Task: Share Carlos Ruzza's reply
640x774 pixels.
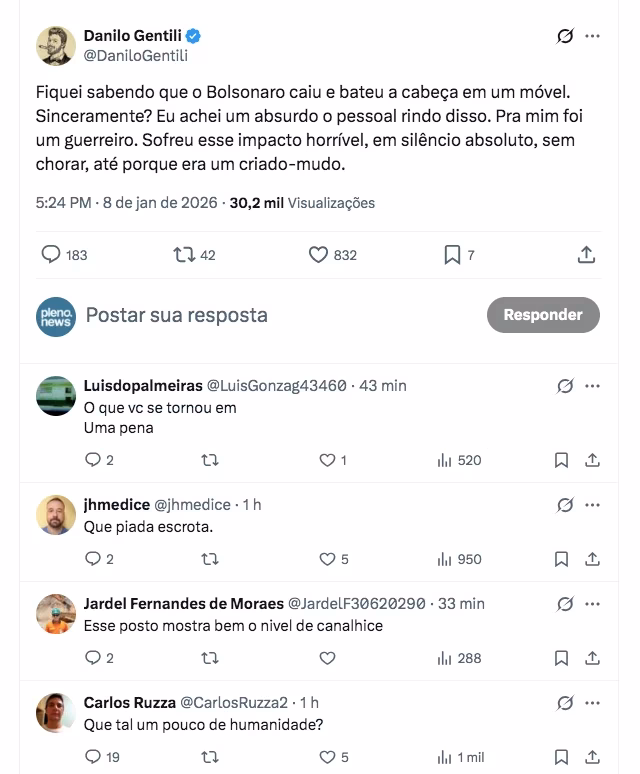Action: 592,757
